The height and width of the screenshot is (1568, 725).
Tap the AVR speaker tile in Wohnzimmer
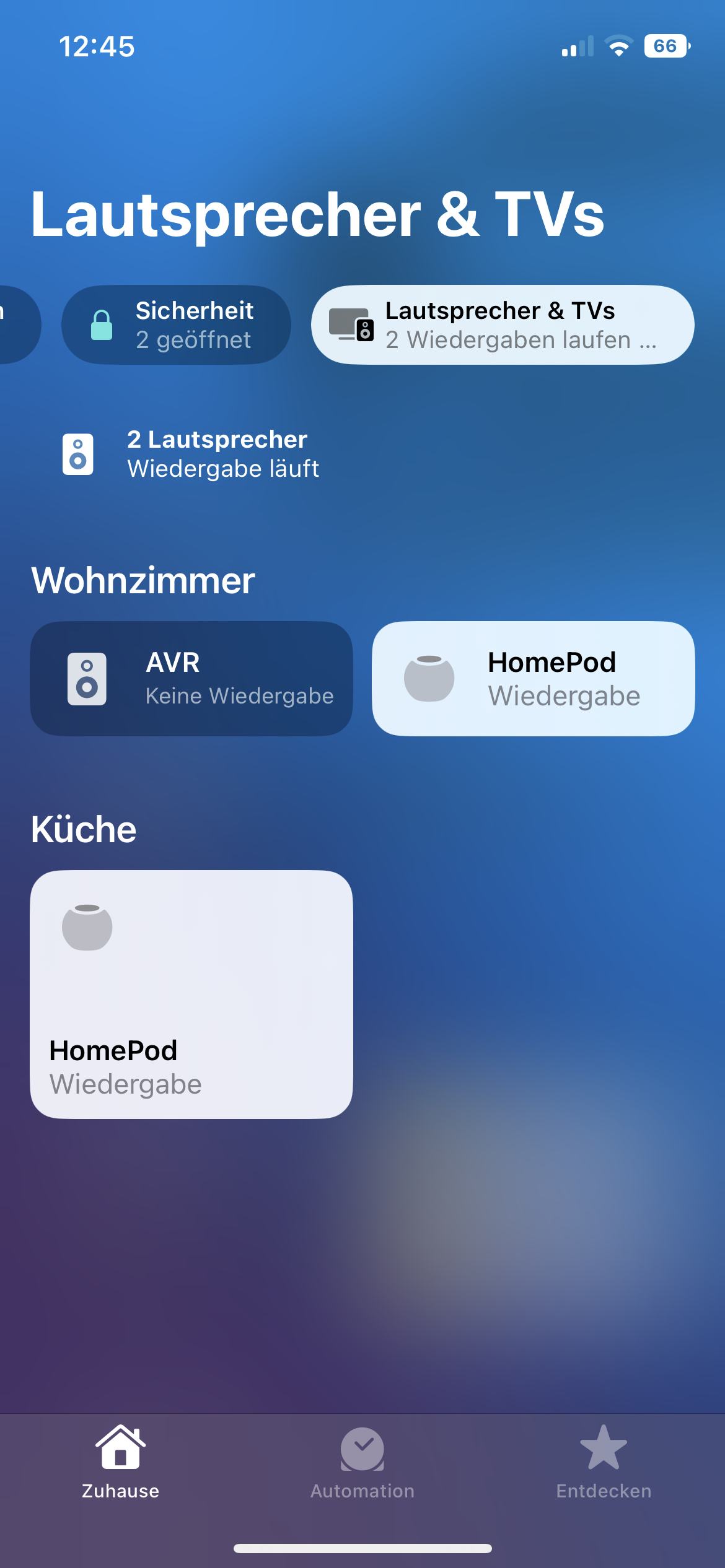coord(191,679)
